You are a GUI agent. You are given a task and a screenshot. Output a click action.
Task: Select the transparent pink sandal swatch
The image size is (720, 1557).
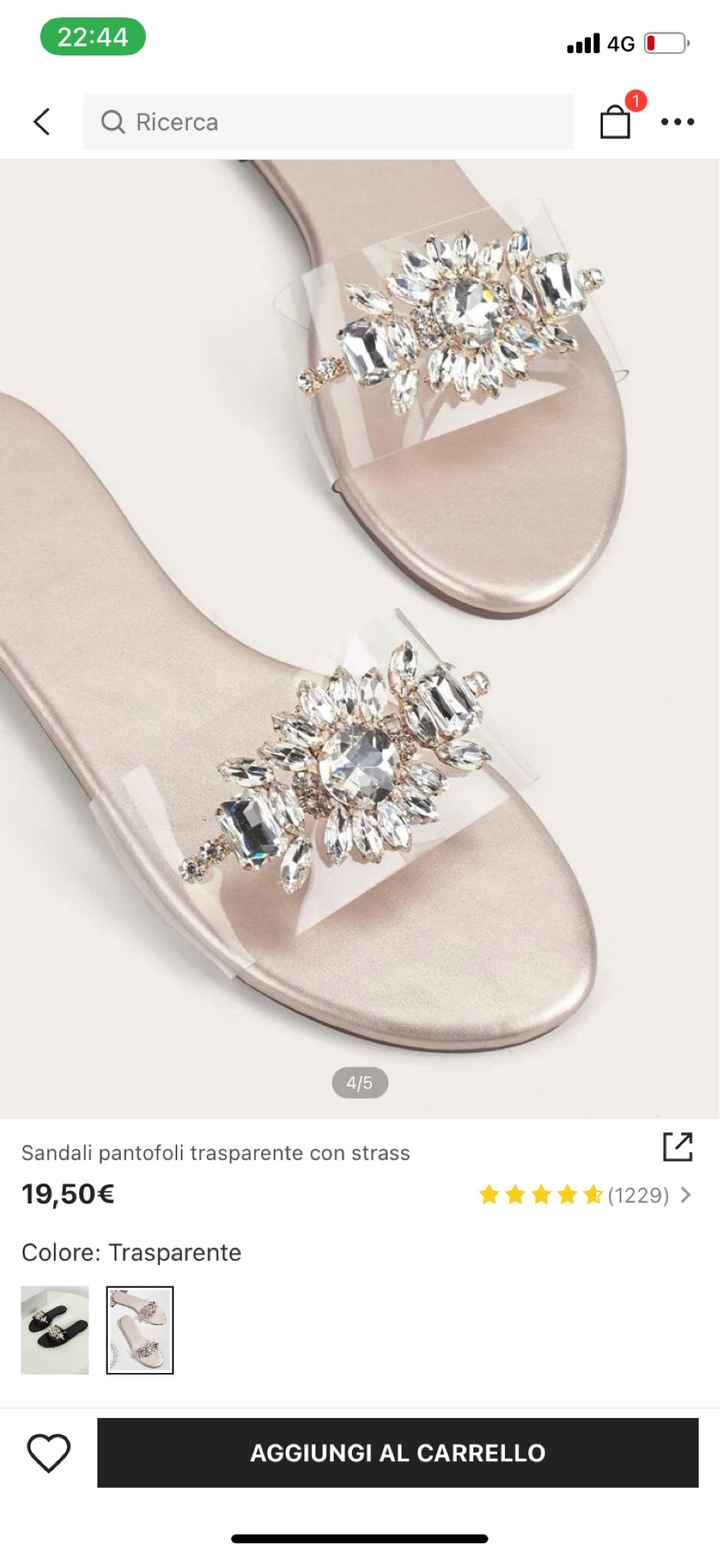(140, 1330)
